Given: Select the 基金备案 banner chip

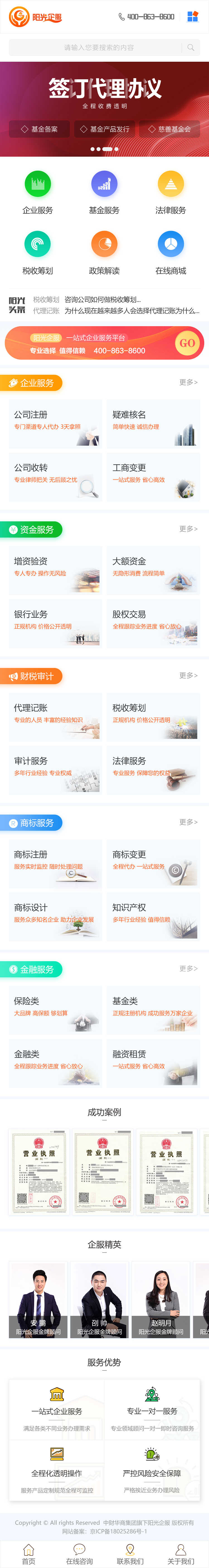Looking at the screenshot, I should click(x=40, y=129).
